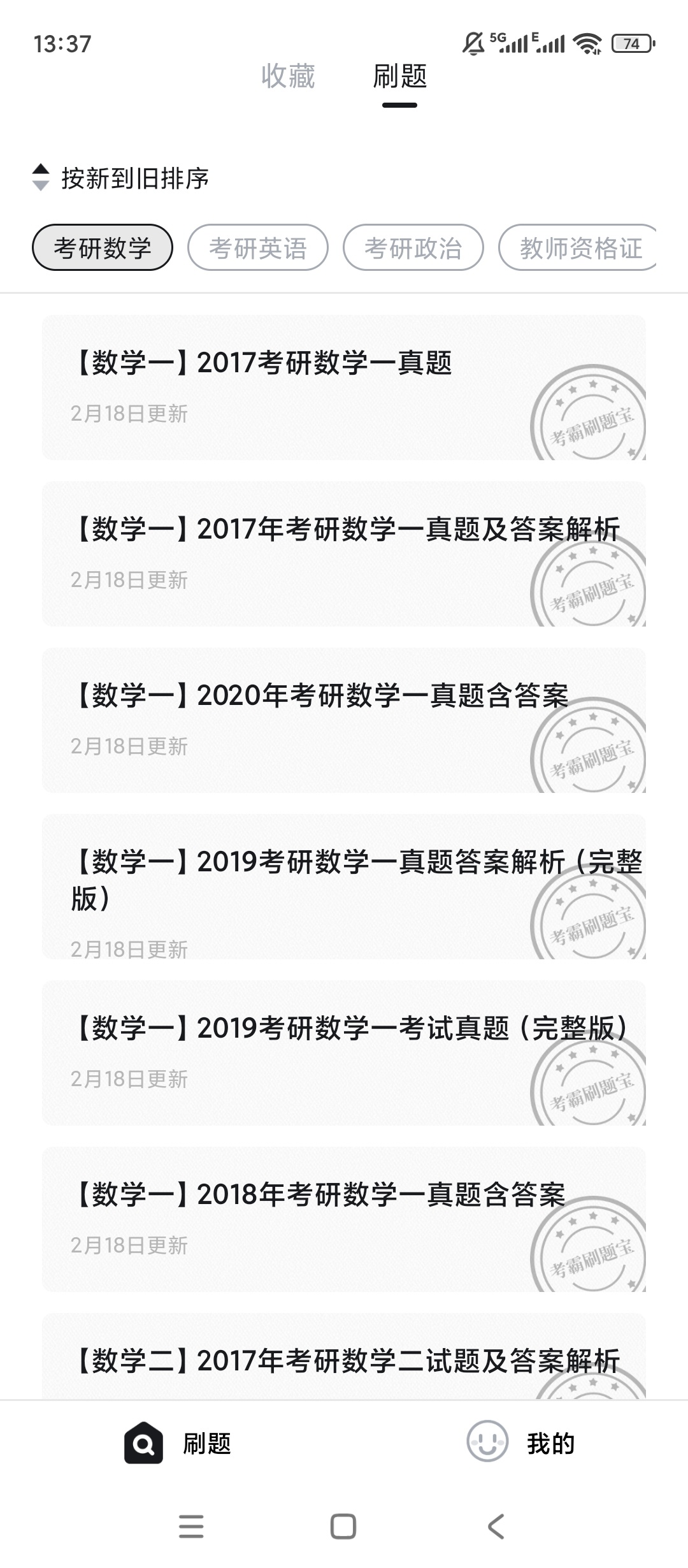Activate the 考研政治 filter chip
Screen dimensions: 688x1568
(x=413, y=248)
